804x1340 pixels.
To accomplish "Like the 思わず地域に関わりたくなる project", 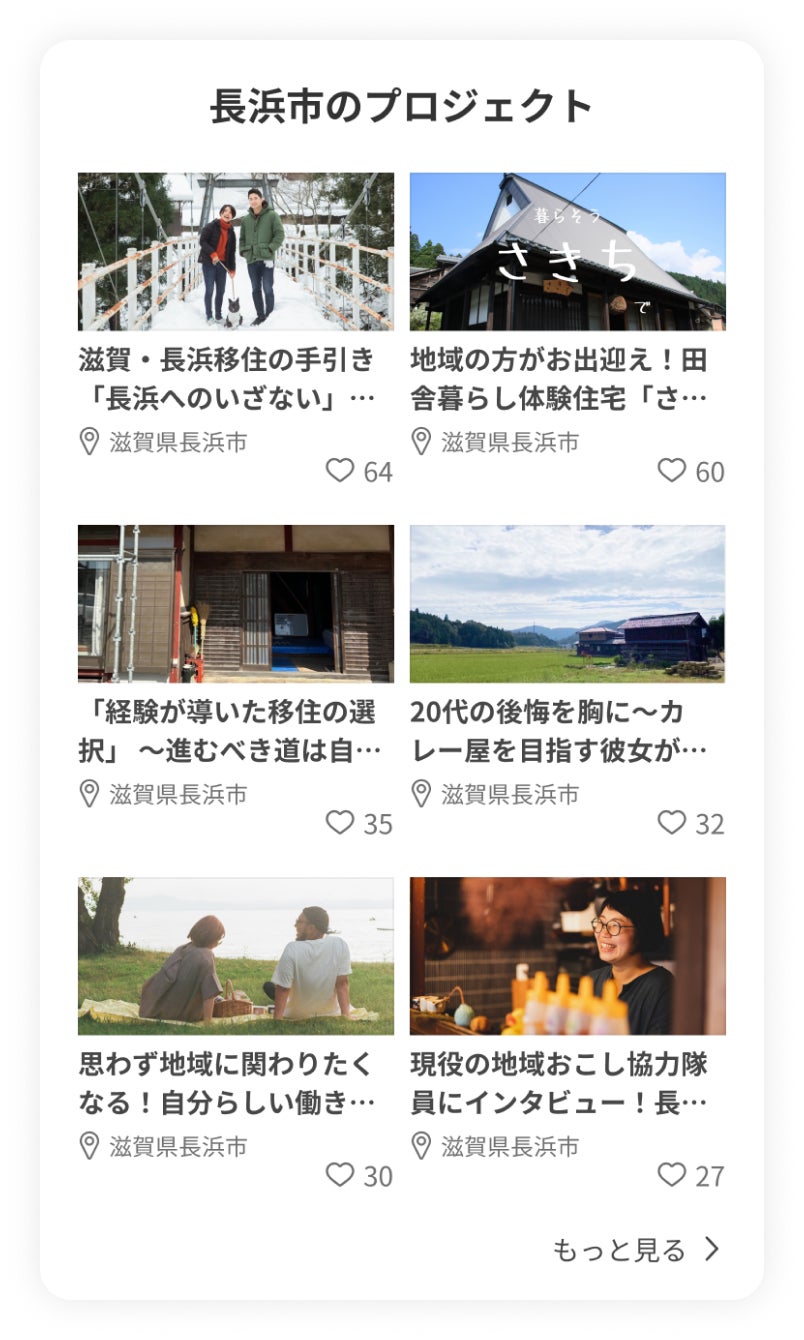I will pos(341,1174).
